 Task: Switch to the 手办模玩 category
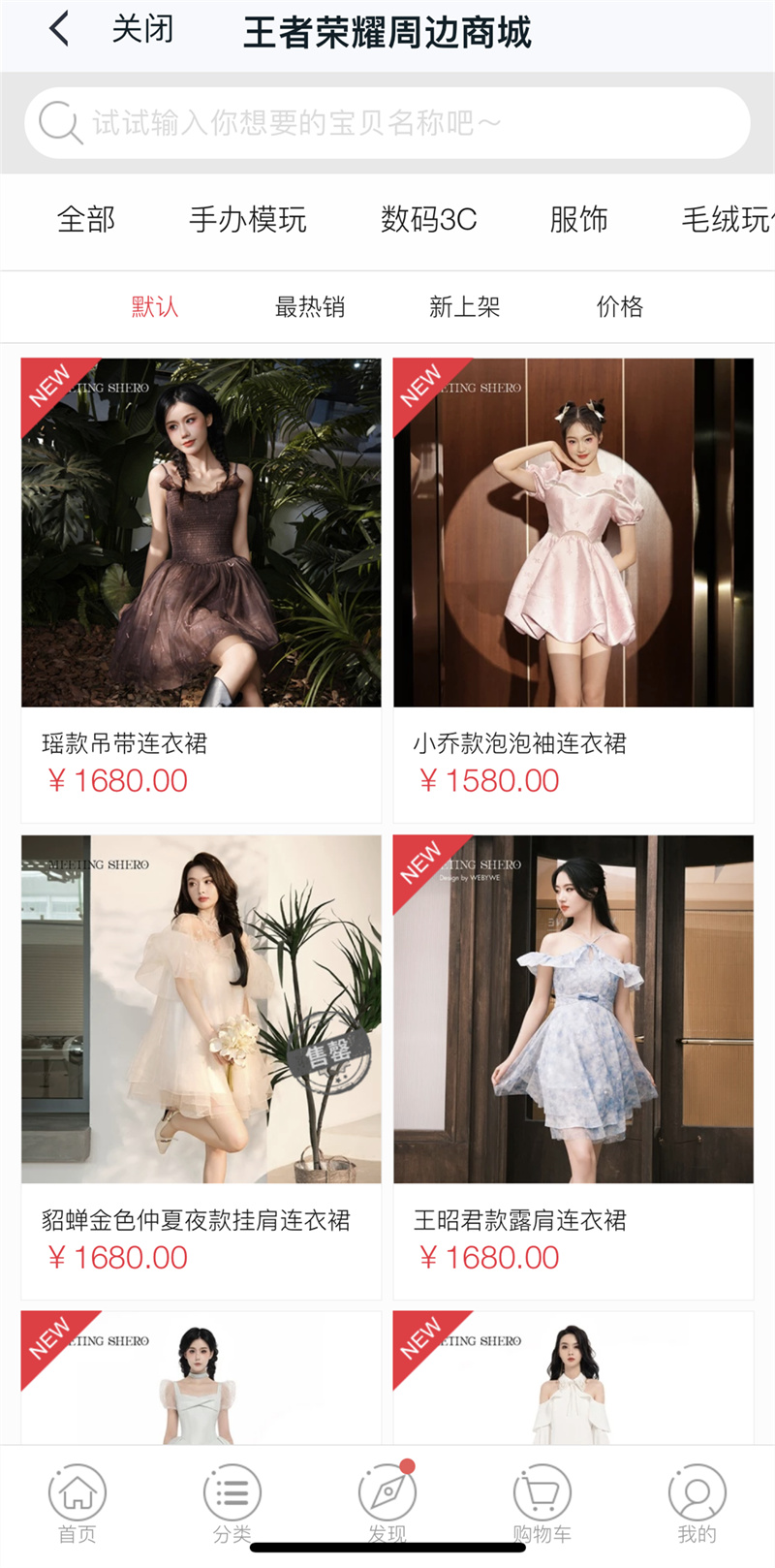coord(248,220)
